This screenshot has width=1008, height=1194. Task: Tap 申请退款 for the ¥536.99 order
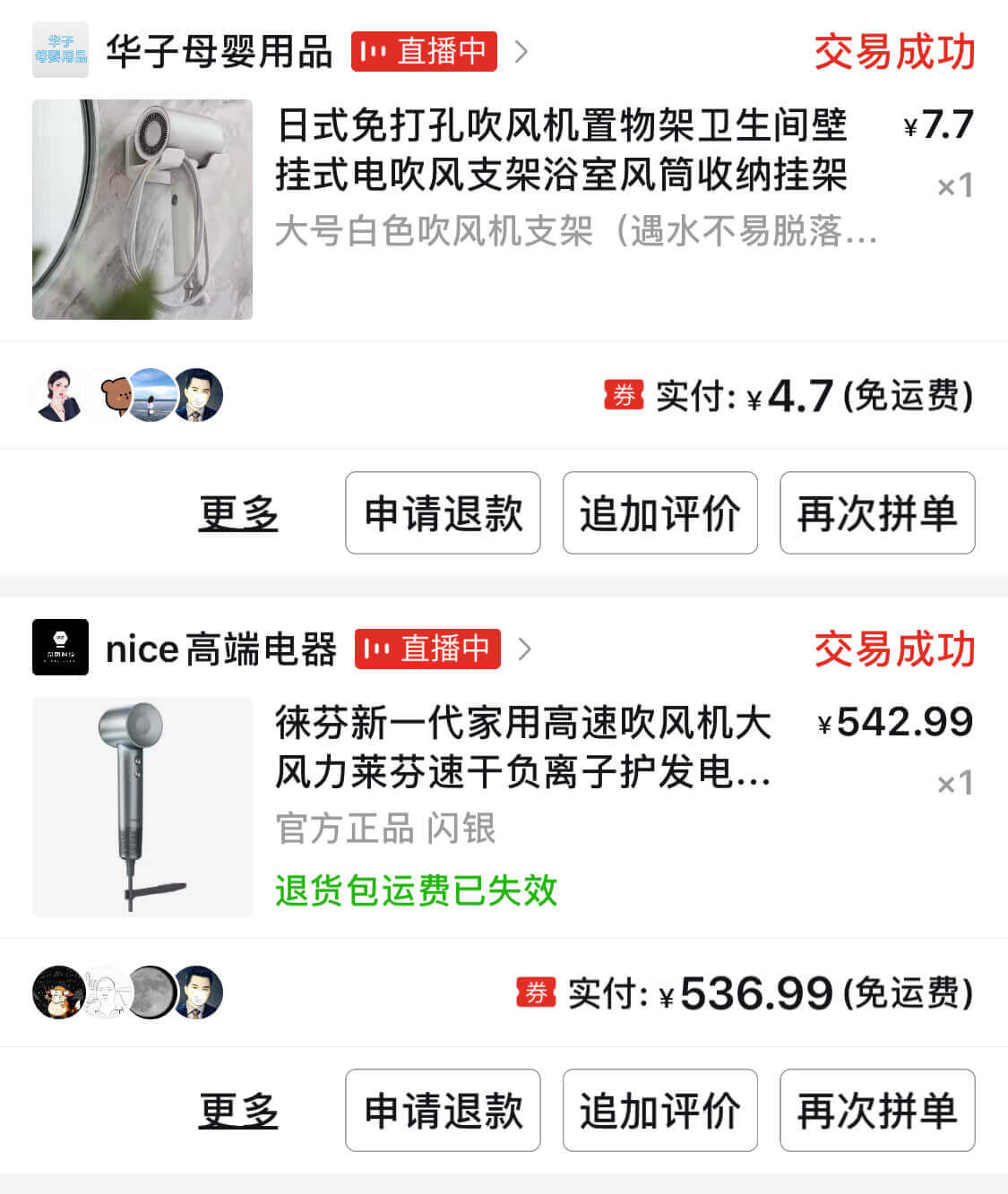[x=443, y=1111]
